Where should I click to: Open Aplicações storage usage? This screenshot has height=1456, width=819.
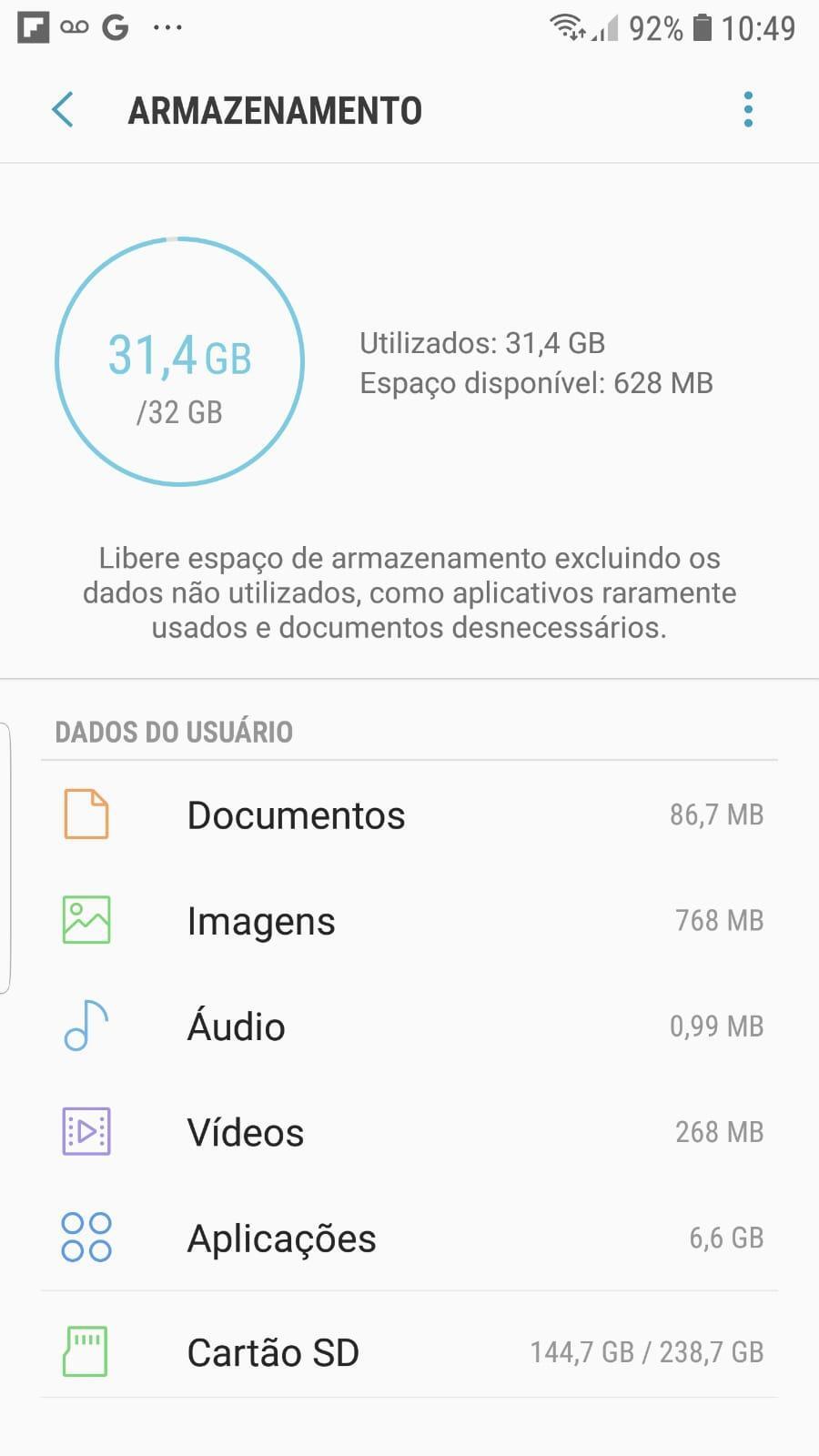coord(409,1238)
